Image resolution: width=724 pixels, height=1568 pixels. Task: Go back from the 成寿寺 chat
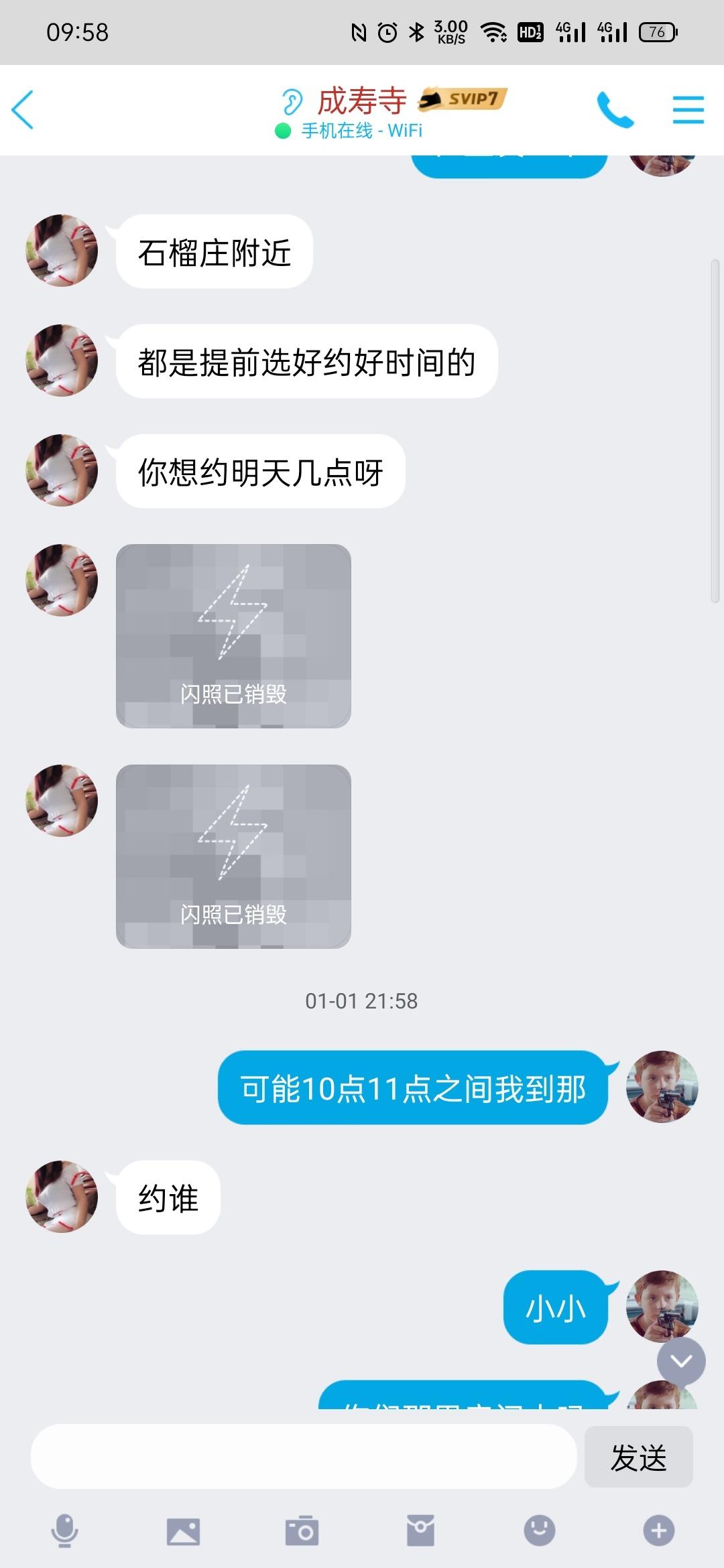pyautogui.click(x=23, y=109)
